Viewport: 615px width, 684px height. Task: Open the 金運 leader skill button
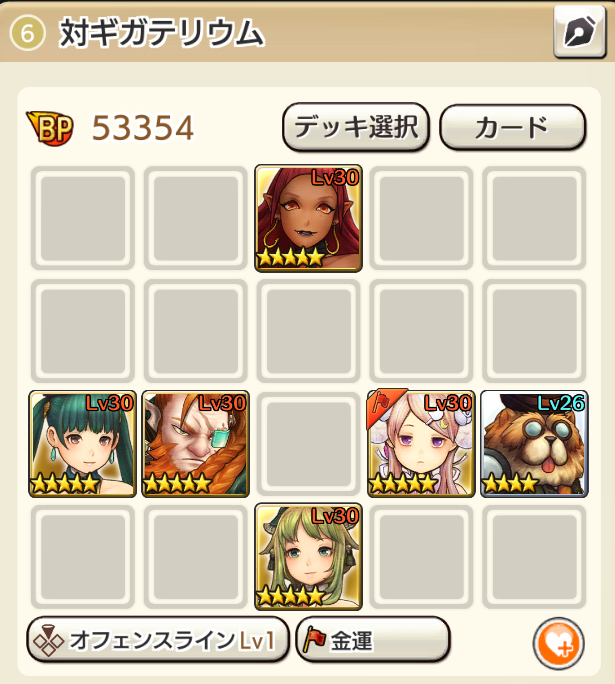tap(372, 641)
